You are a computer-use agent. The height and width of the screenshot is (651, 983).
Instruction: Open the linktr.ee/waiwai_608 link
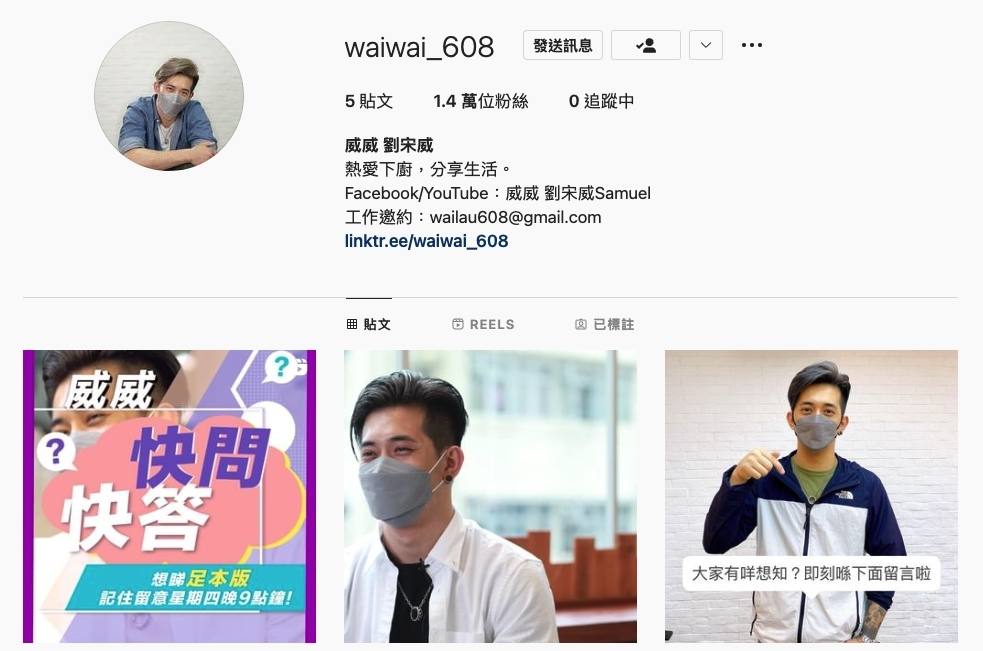(x=426, y=241)
